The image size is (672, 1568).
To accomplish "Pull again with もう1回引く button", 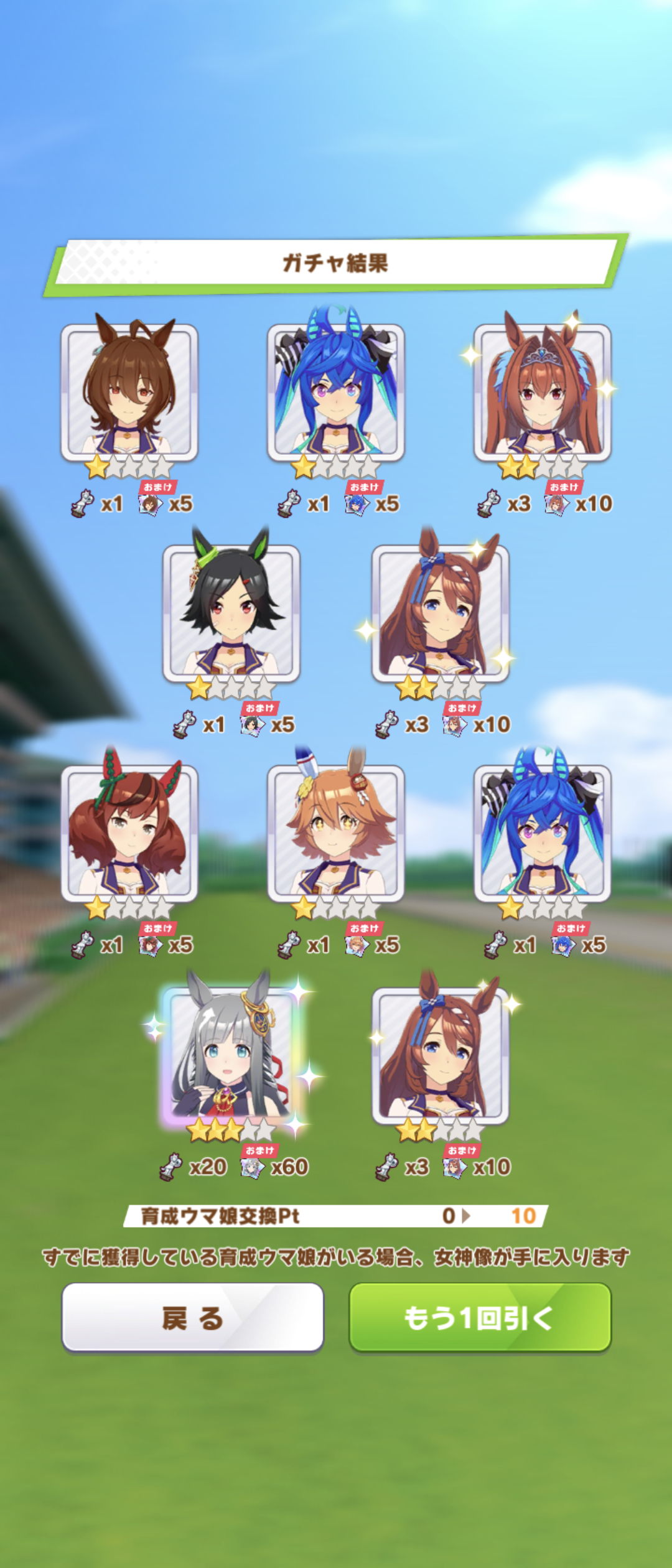I will (480, 1317).
